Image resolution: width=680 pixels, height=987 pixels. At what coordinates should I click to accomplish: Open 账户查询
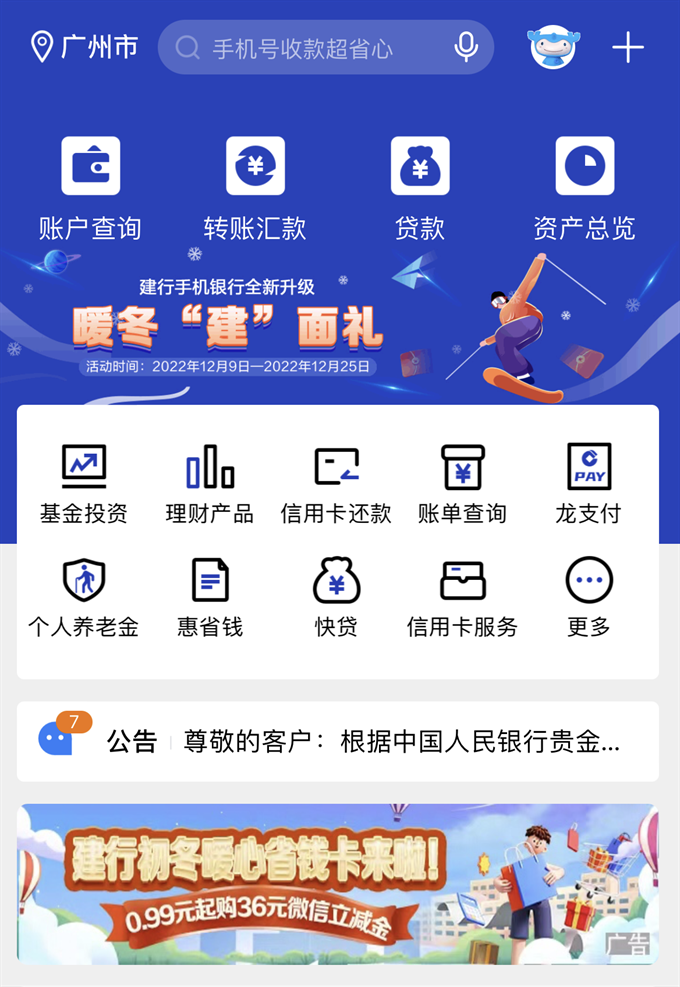(90, 187)
